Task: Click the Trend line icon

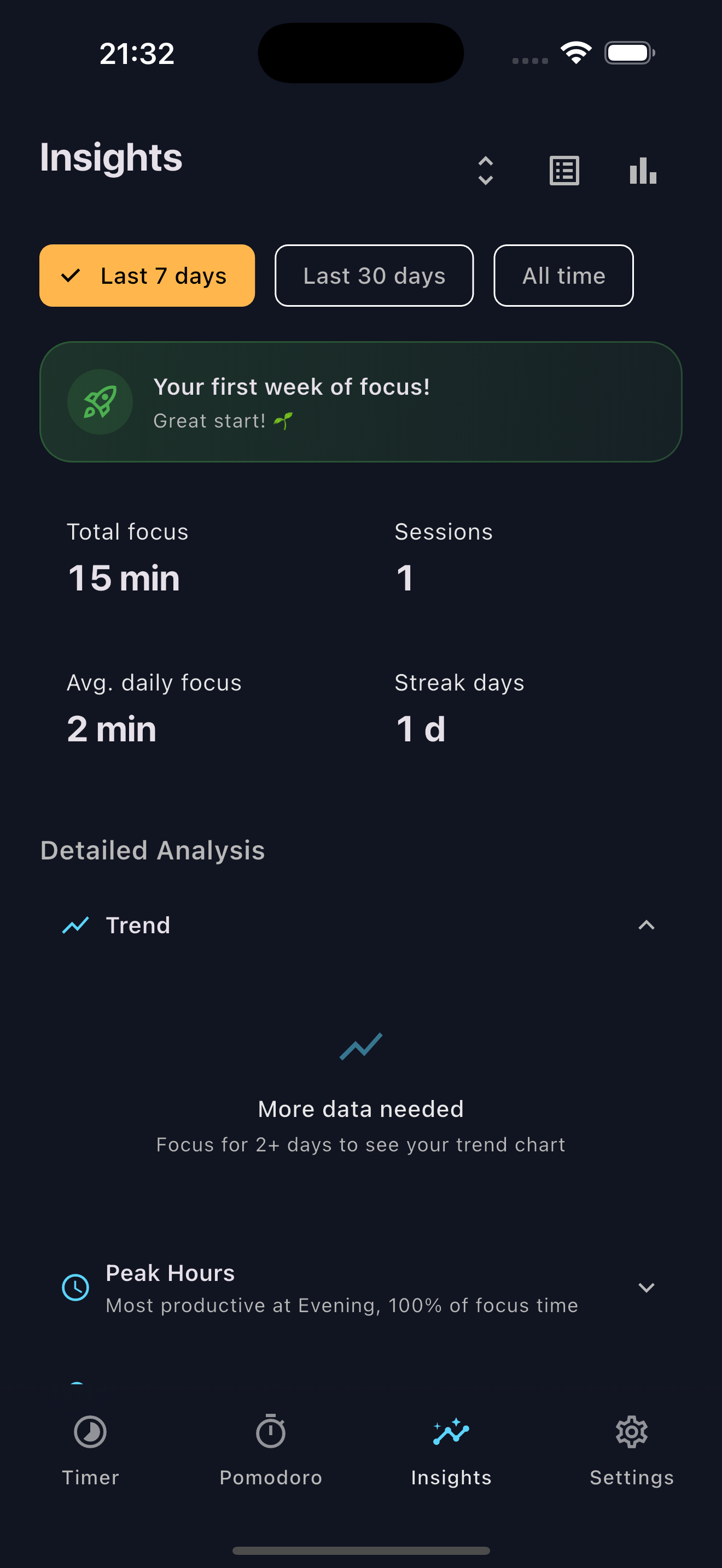Action: point(75,924)
